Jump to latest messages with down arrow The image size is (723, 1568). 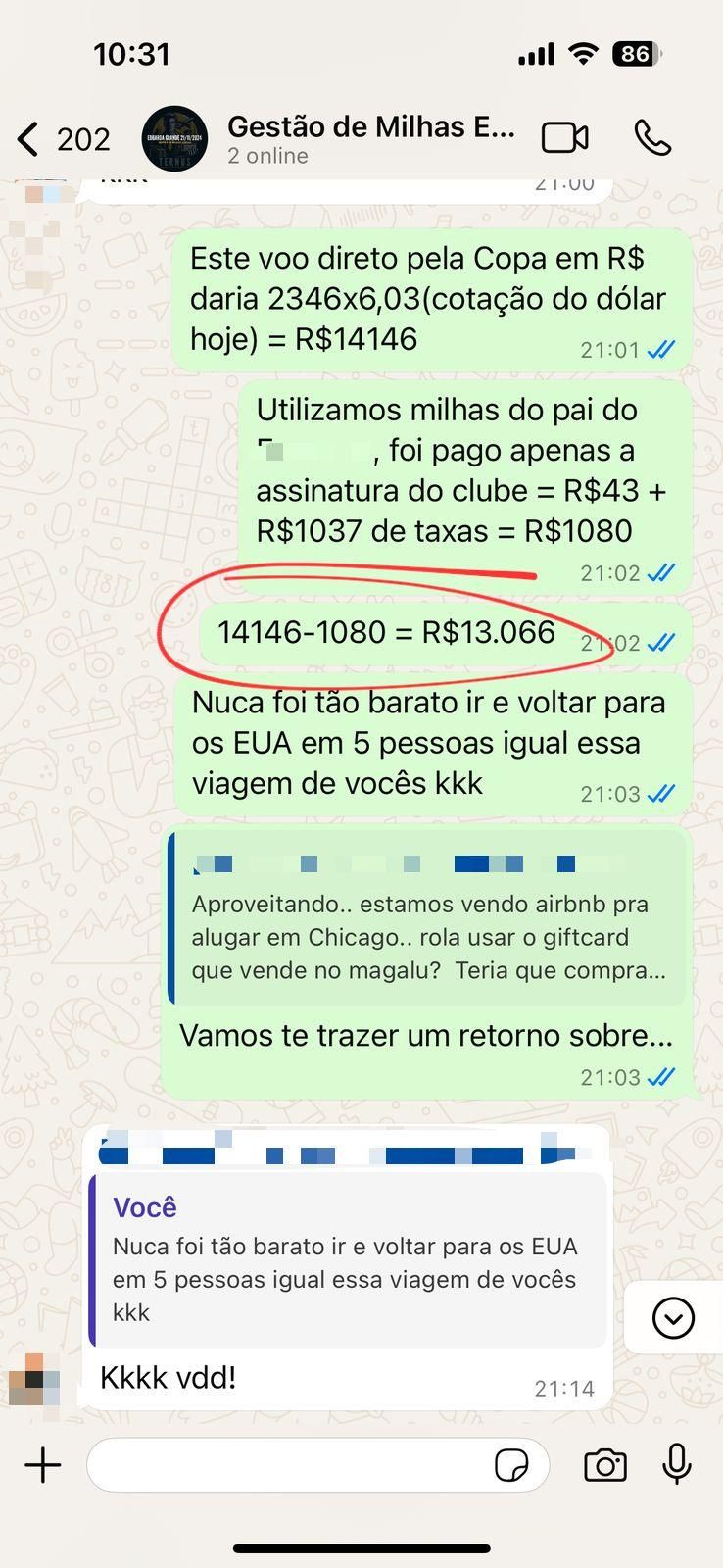(674, 1318)
